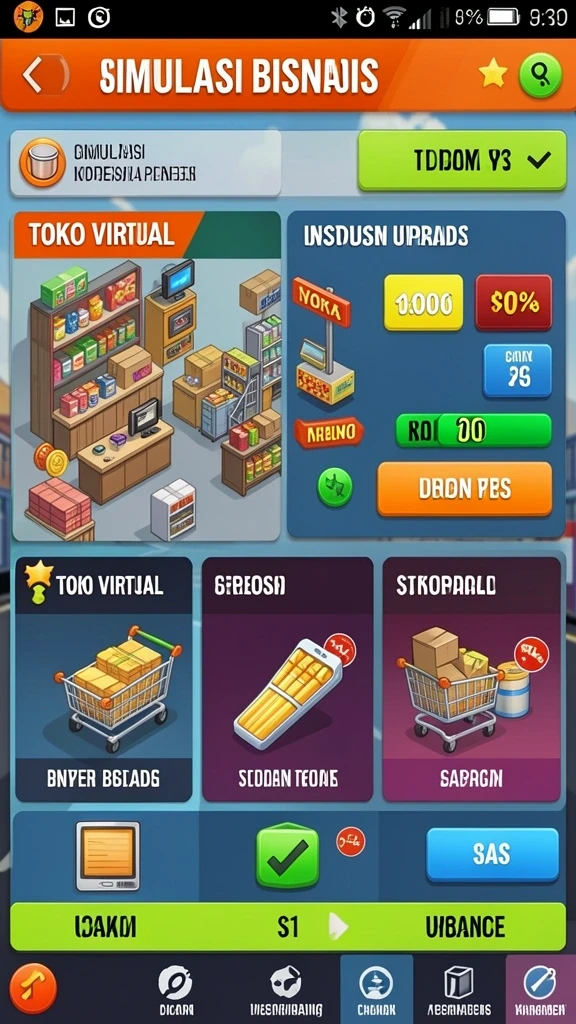This screenshot has width=576, height=1024.
Task: Select the red 50% button
Action: click(514, 302)
